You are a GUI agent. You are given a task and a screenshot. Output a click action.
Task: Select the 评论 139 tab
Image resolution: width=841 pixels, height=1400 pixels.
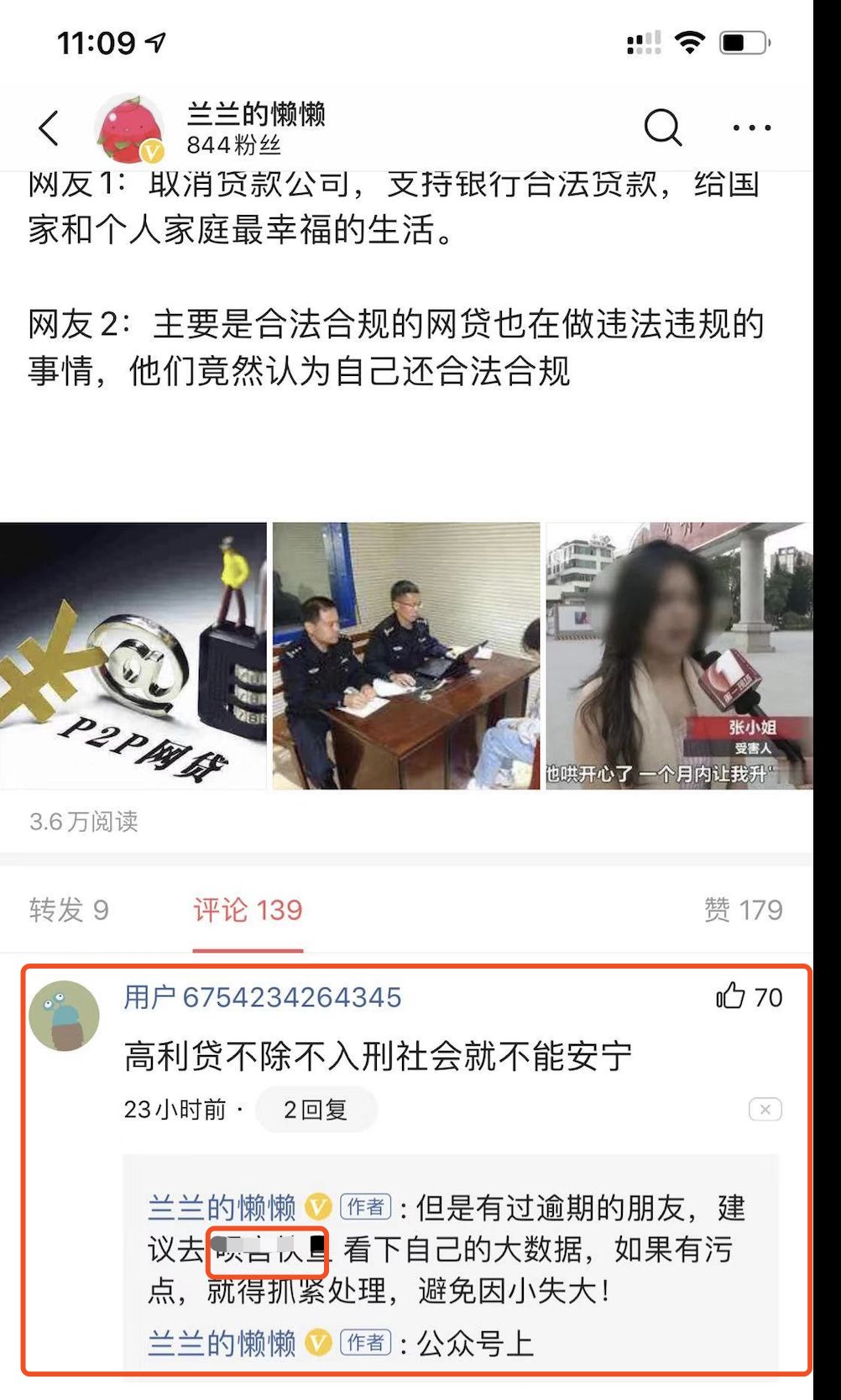pyautogui.click(x=248, y=910)
